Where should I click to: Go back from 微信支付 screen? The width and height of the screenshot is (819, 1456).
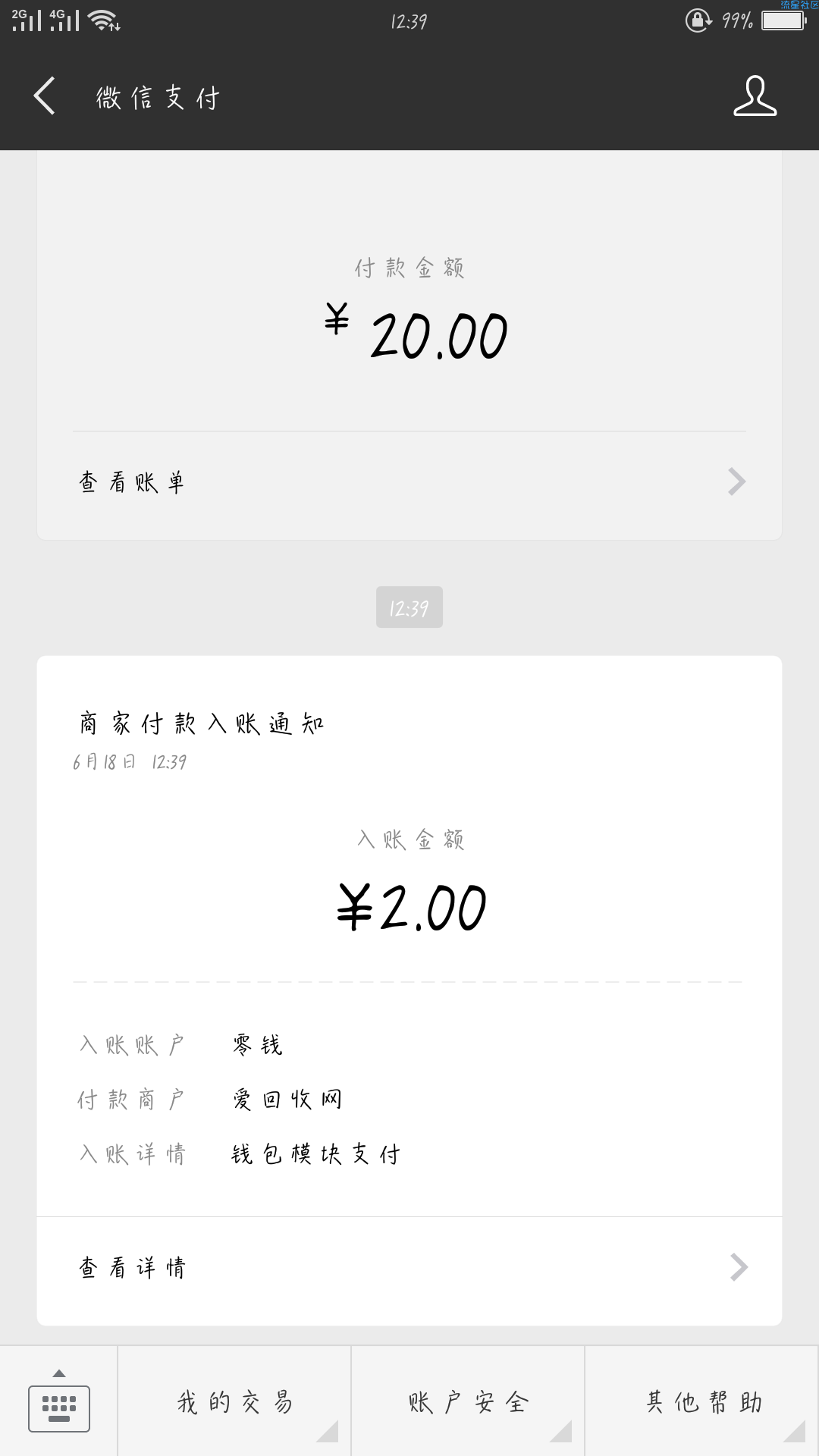(45, 96)
